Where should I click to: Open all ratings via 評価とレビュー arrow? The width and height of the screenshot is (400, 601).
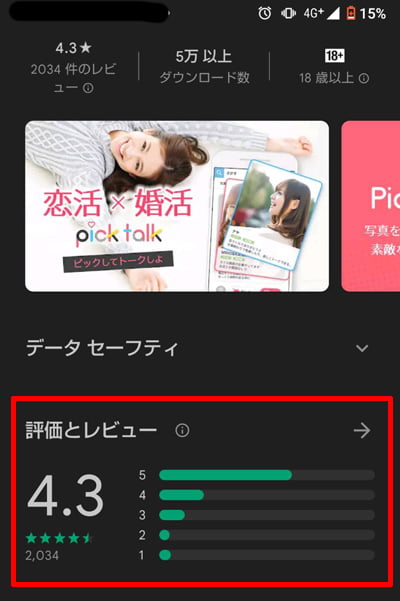(x=362, y=430)
